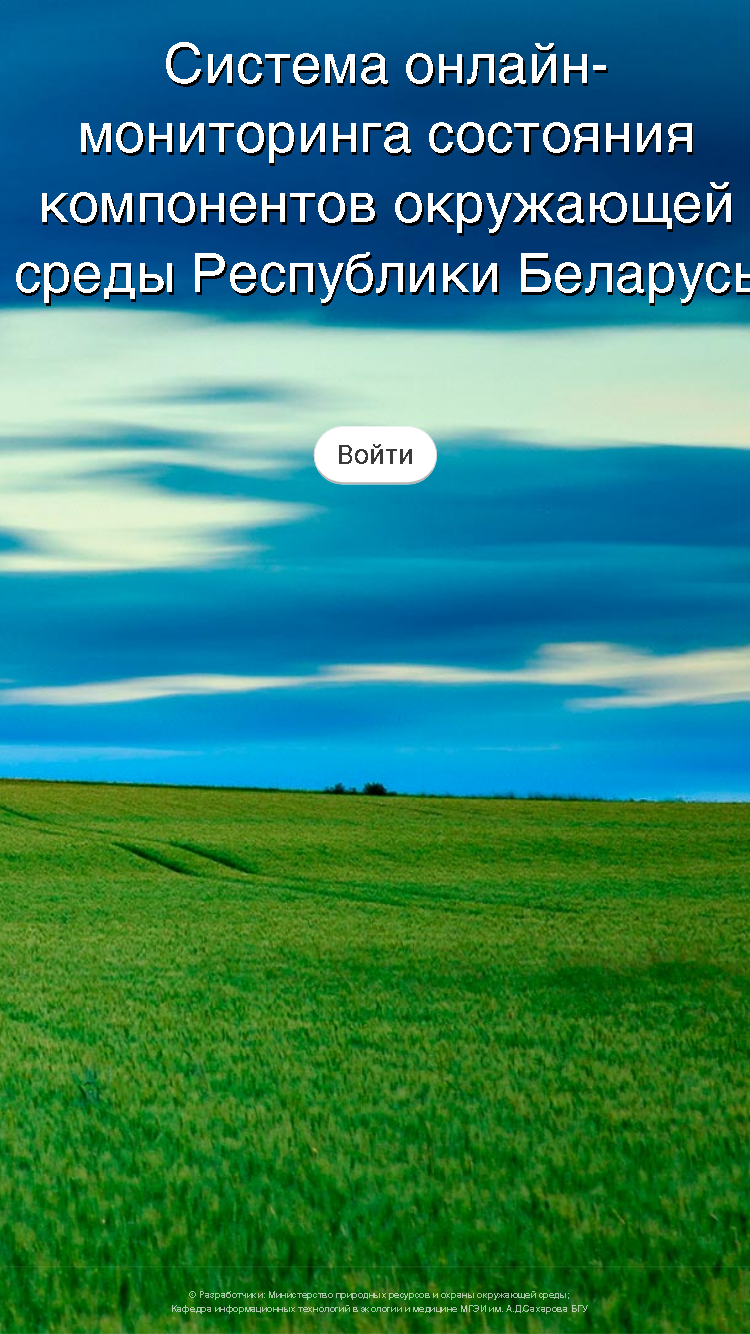This screenshot has height=1334, width=750.
Task: Tap the Войти login button
Action: [375, 455]
